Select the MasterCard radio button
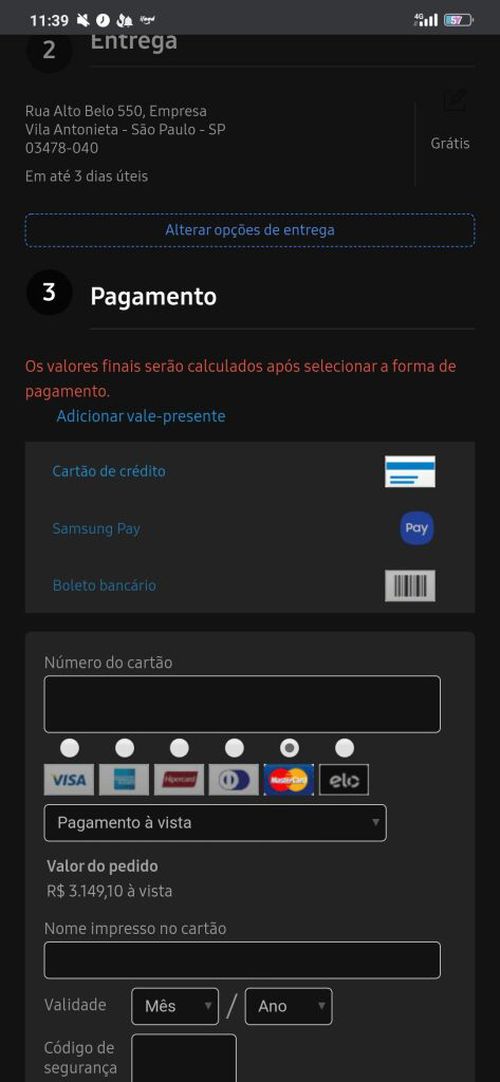500x1082 pixels. pyautogui.click(x=290, y=748)
